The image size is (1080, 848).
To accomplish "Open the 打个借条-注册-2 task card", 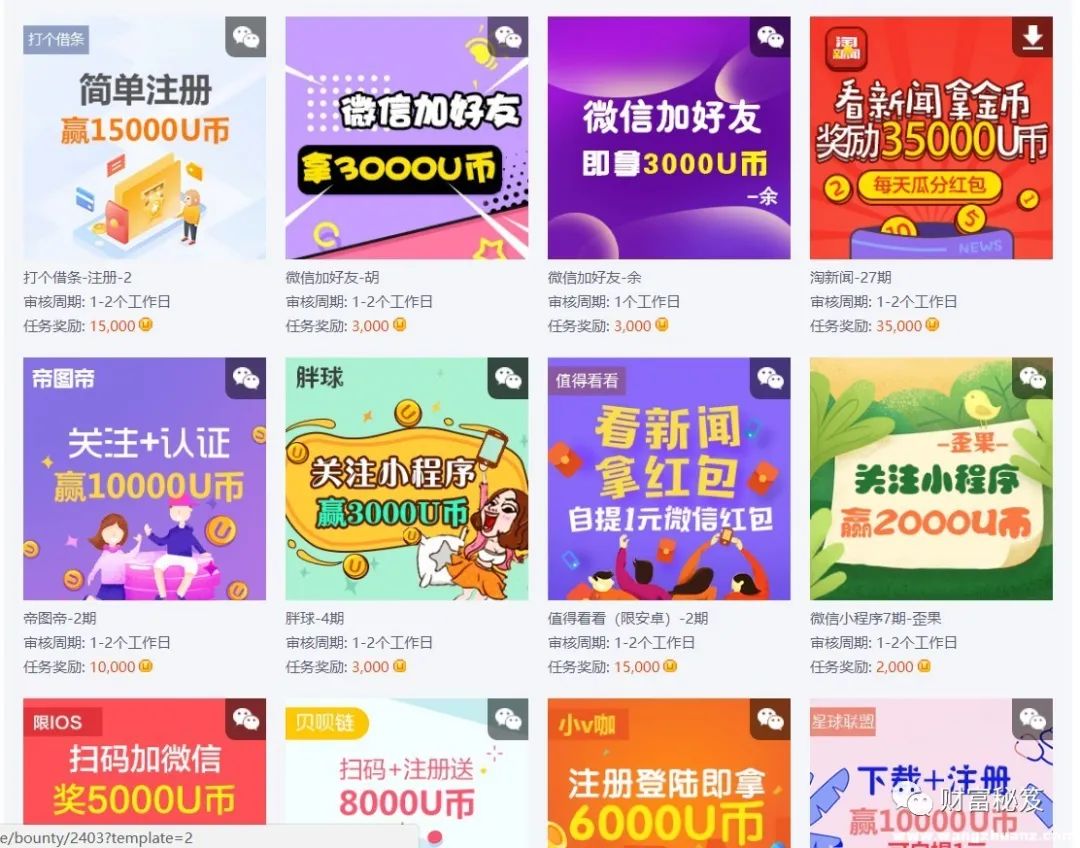I will [144, 138].
